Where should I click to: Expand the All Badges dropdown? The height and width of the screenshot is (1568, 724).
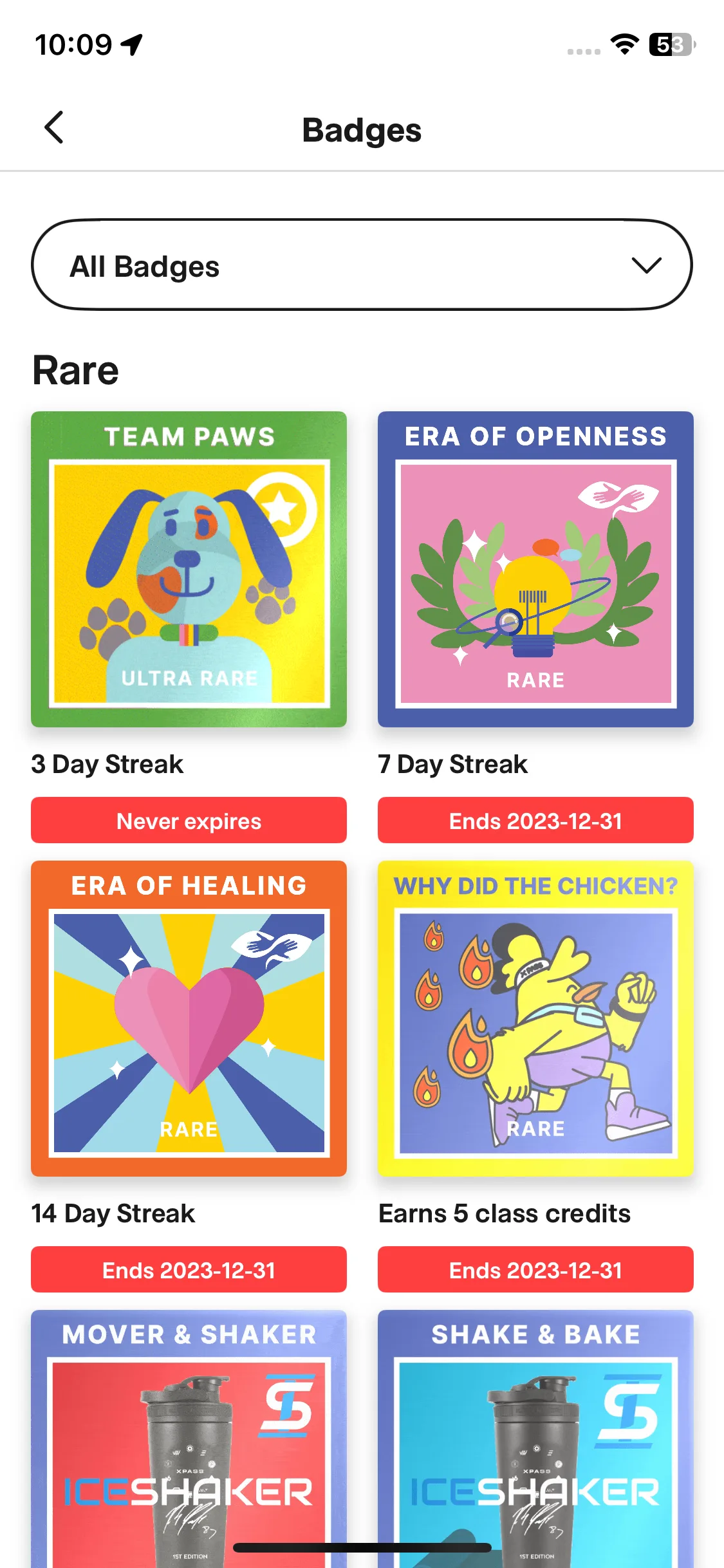362,265
